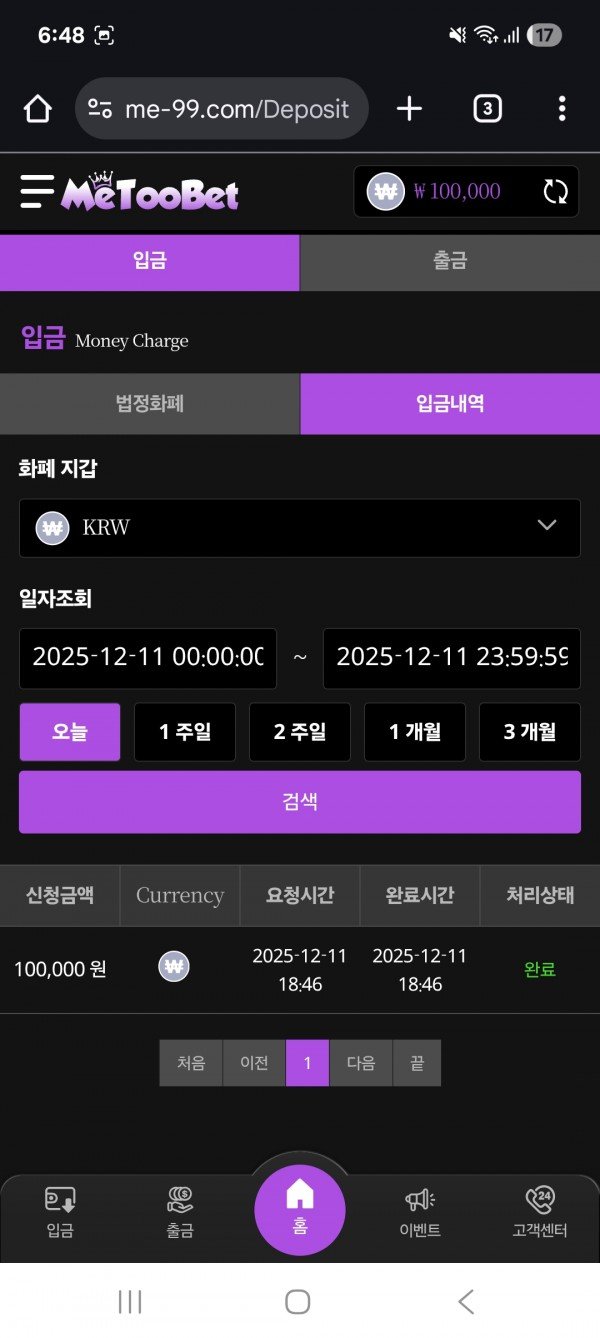Refresh the ₩100,000 balance
Viewport: 600px width, 1338px height.
555,192
